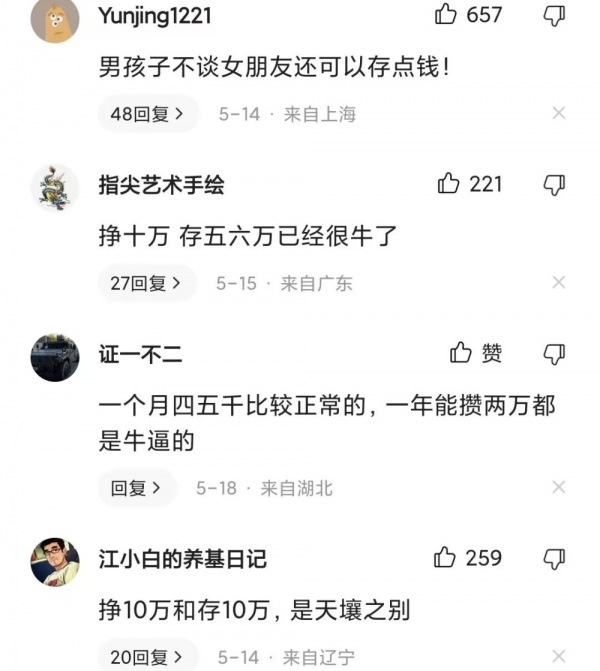600x671 pixels.
Task: Reply to 证一不二's comment
Action: (136, 488)
